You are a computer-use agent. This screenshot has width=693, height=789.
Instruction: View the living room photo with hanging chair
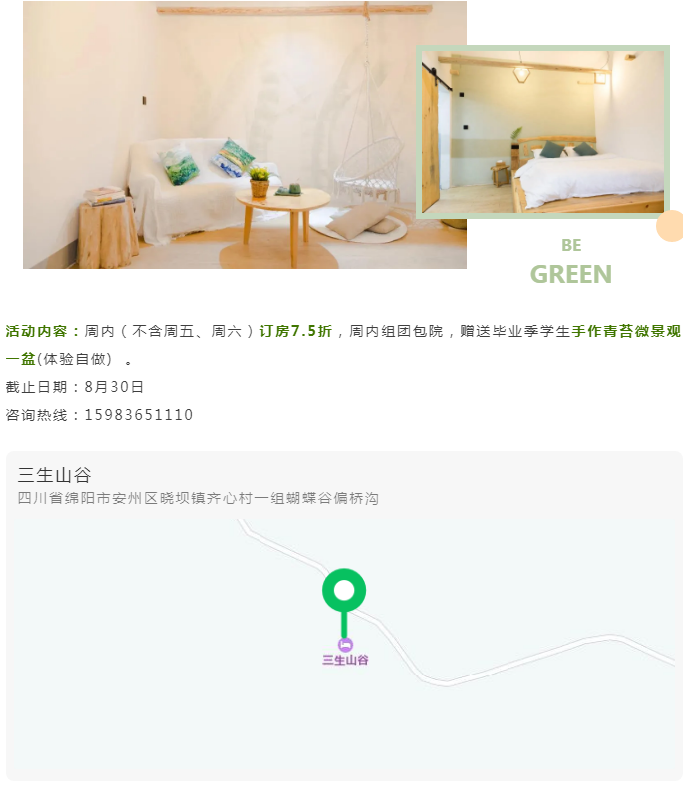pos(244,135)
